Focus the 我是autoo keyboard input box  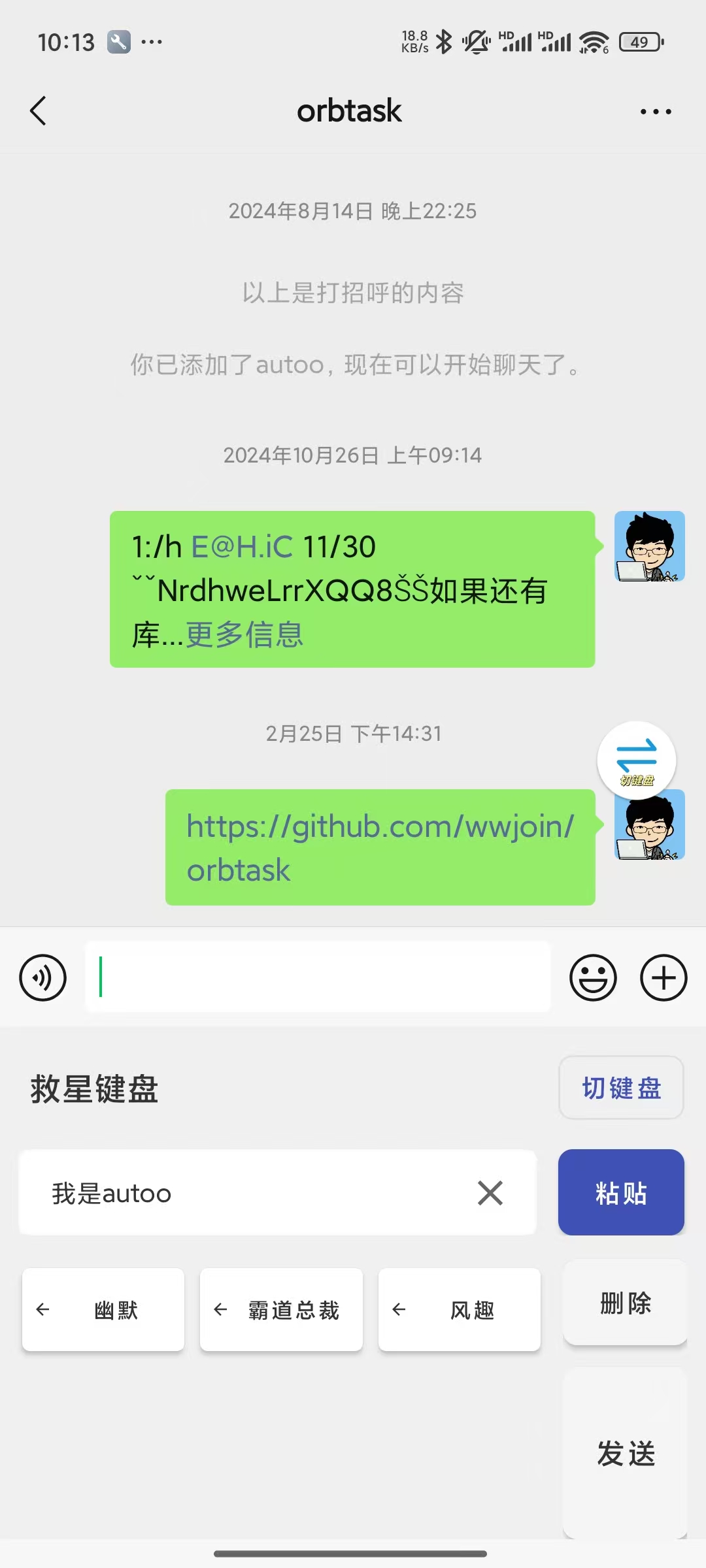pos(248,1193)
